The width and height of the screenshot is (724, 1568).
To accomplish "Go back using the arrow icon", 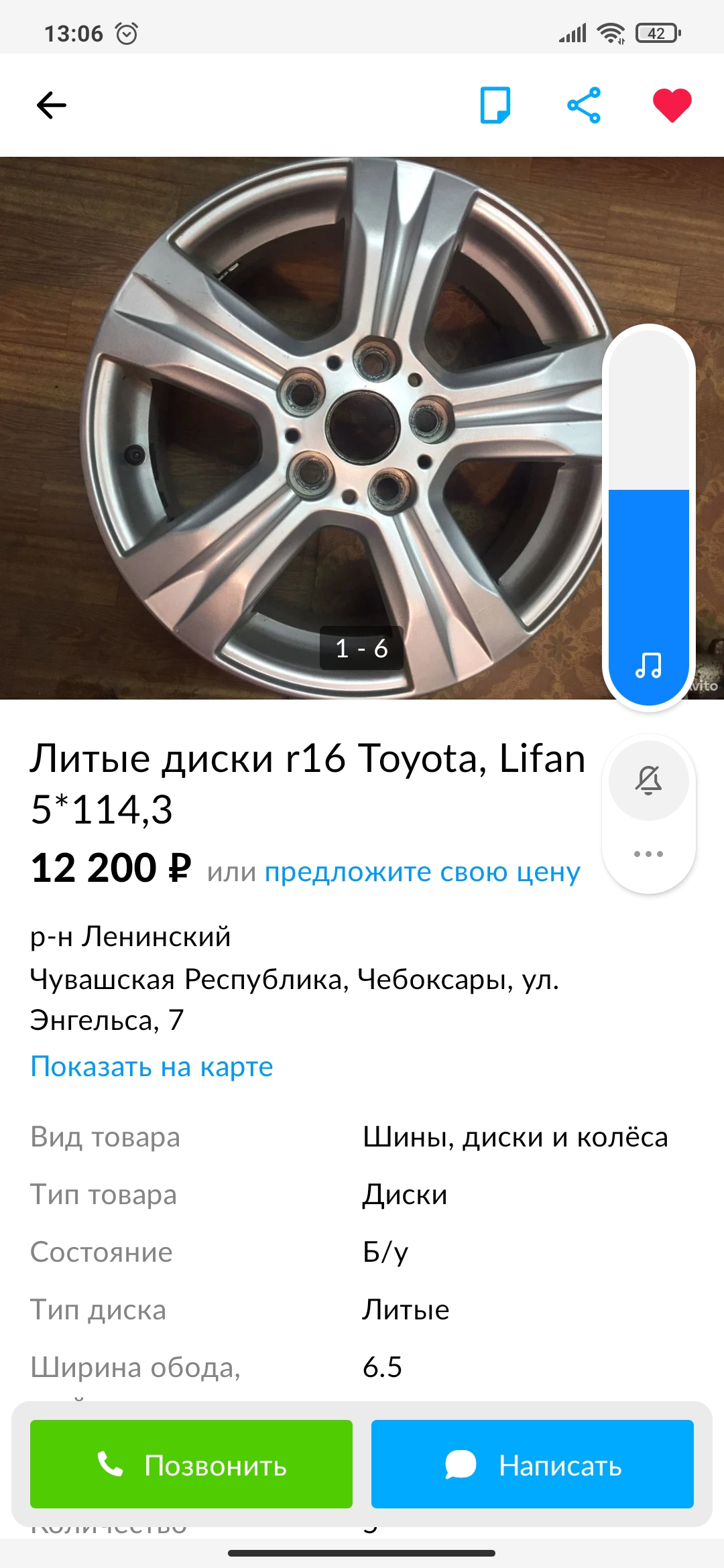I will (52, 105).
